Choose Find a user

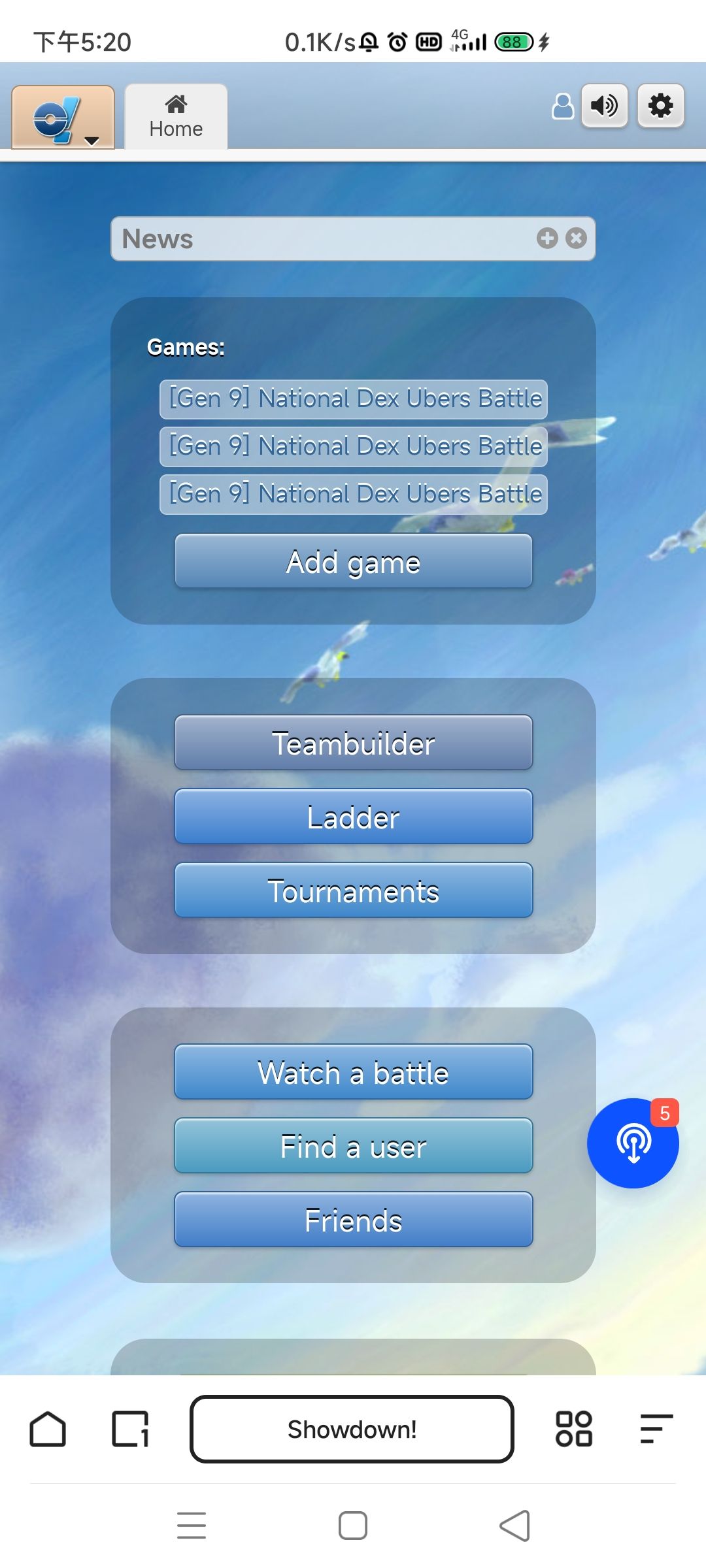tap(353, 1146)
